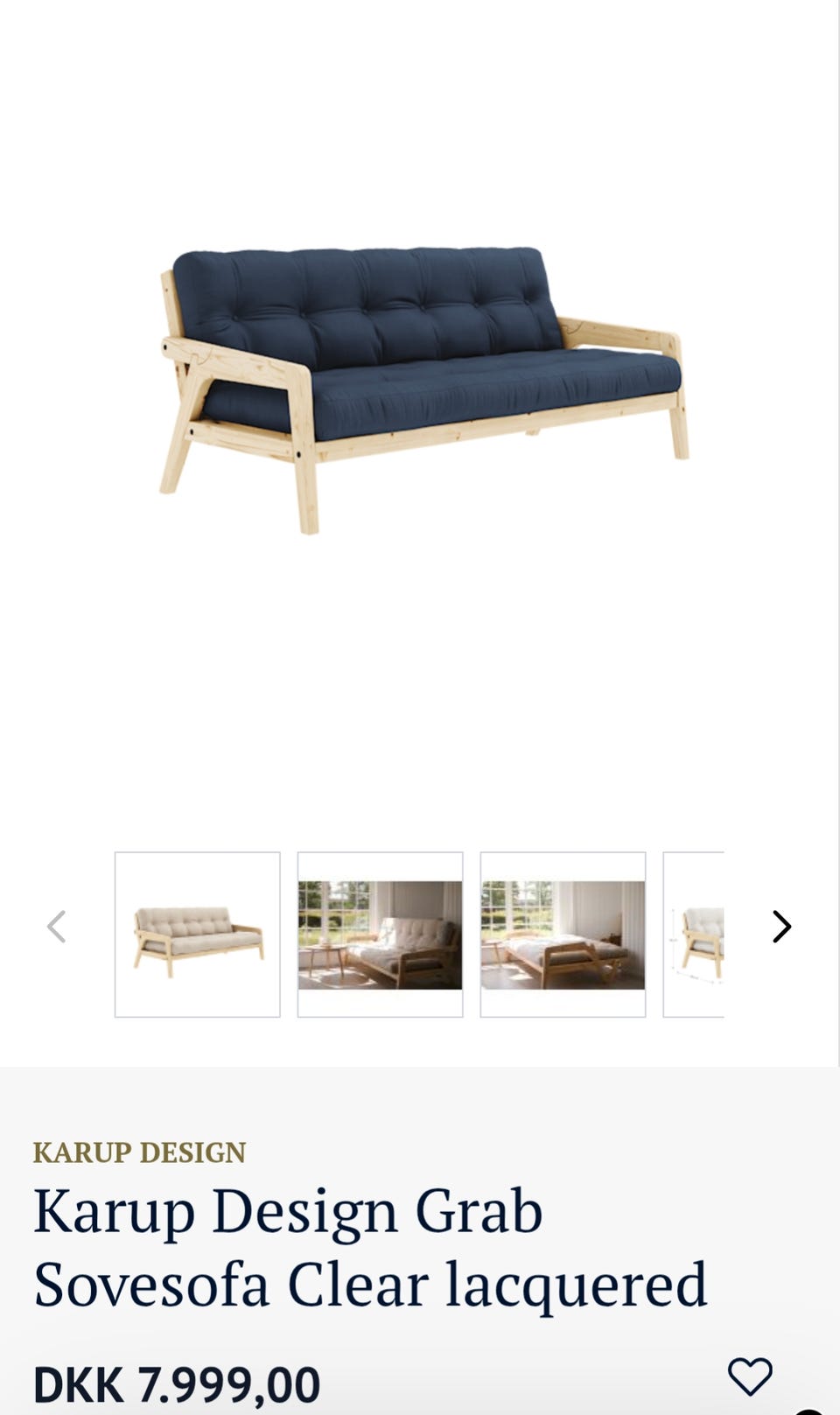840x1415 pixels.
Task: View the sofa-by-window room photo thumbnail
Action: click(380, 935)
